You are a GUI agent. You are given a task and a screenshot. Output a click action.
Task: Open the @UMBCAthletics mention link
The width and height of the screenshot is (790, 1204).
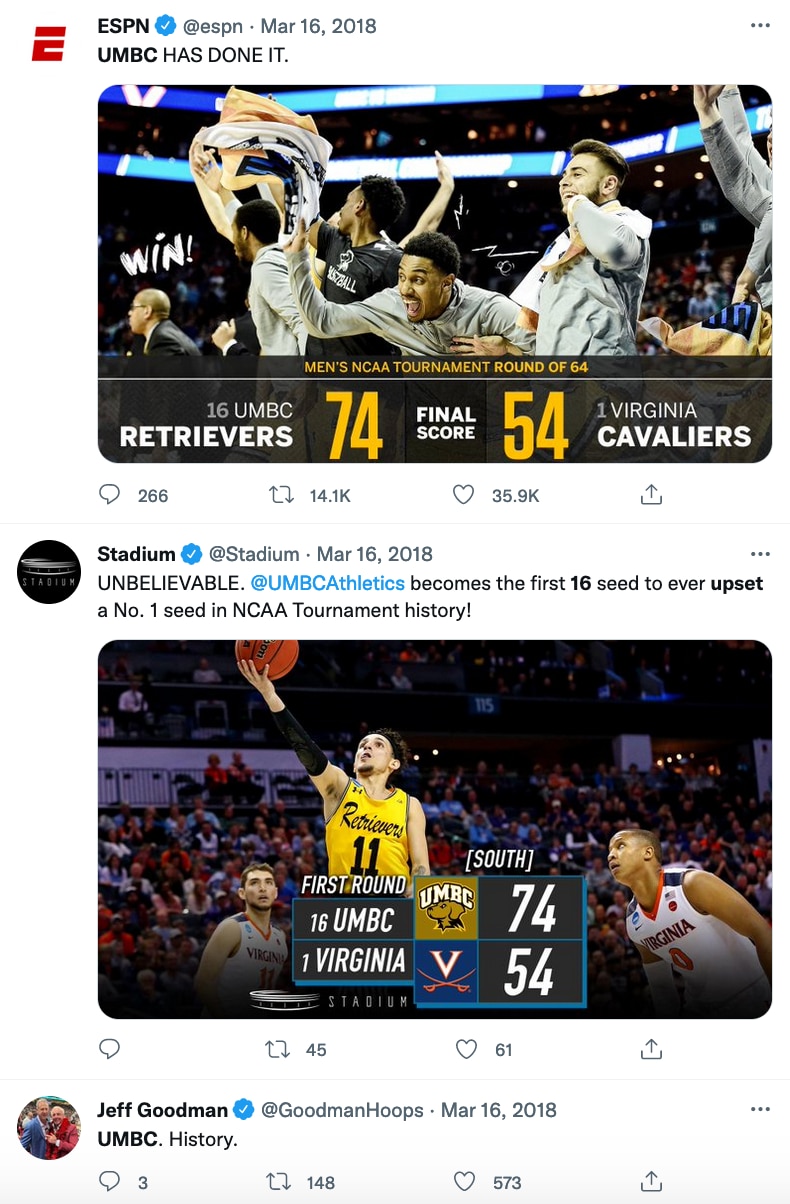(327, 583)
